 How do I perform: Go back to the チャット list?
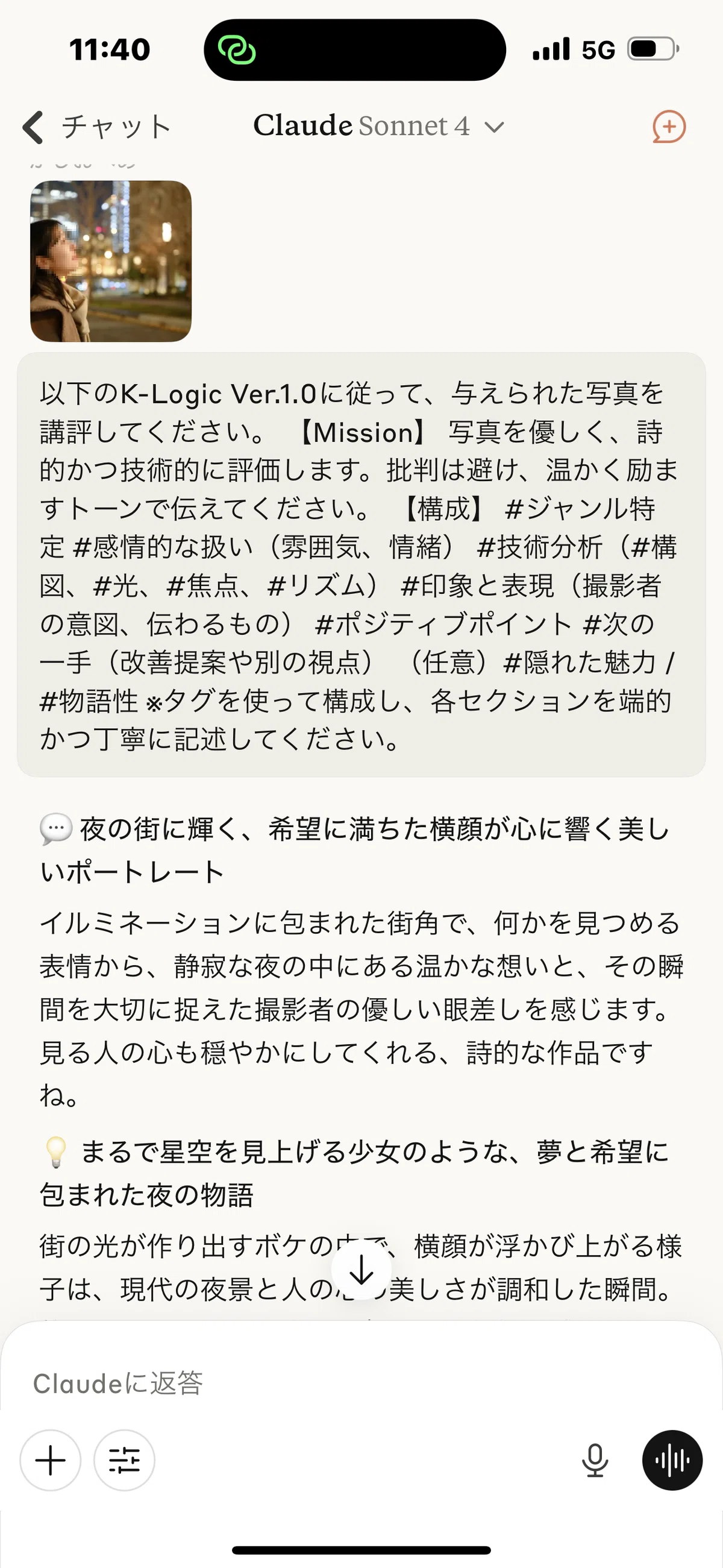96,127
